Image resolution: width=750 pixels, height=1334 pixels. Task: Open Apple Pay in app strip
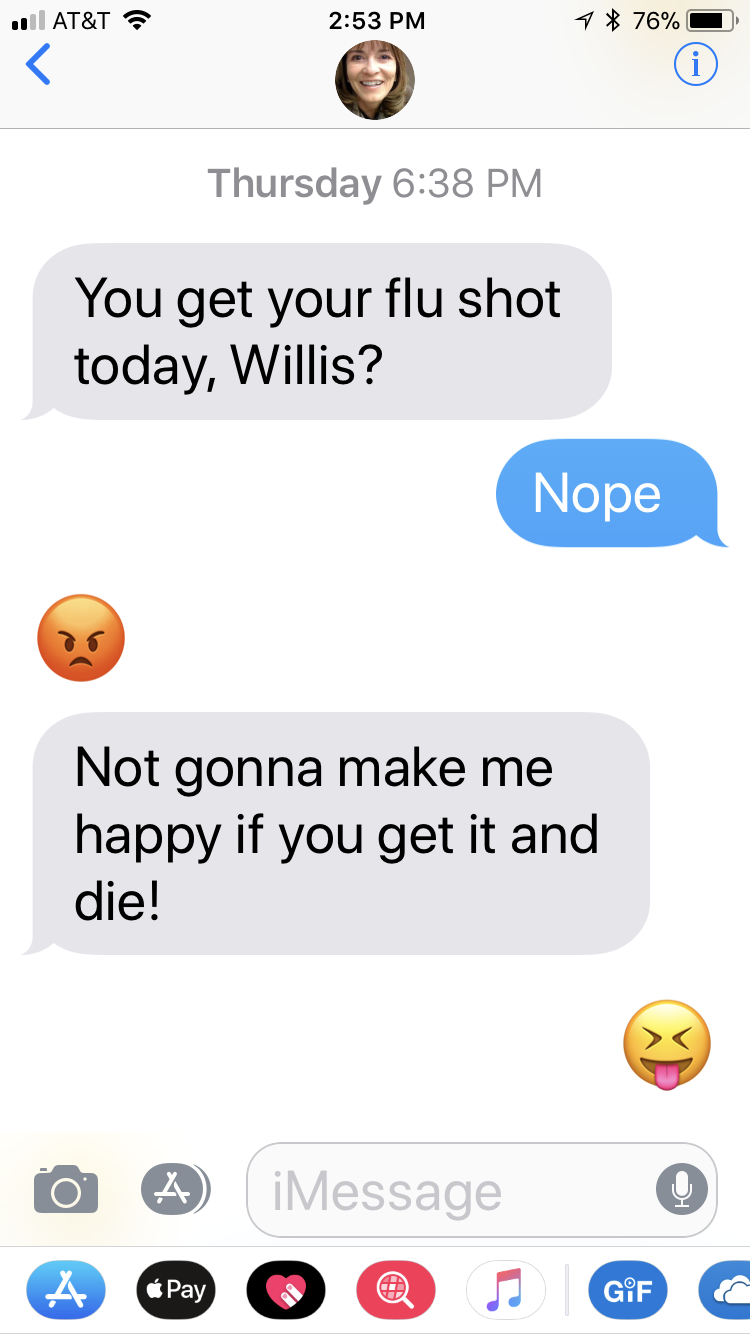[176, 1290]
